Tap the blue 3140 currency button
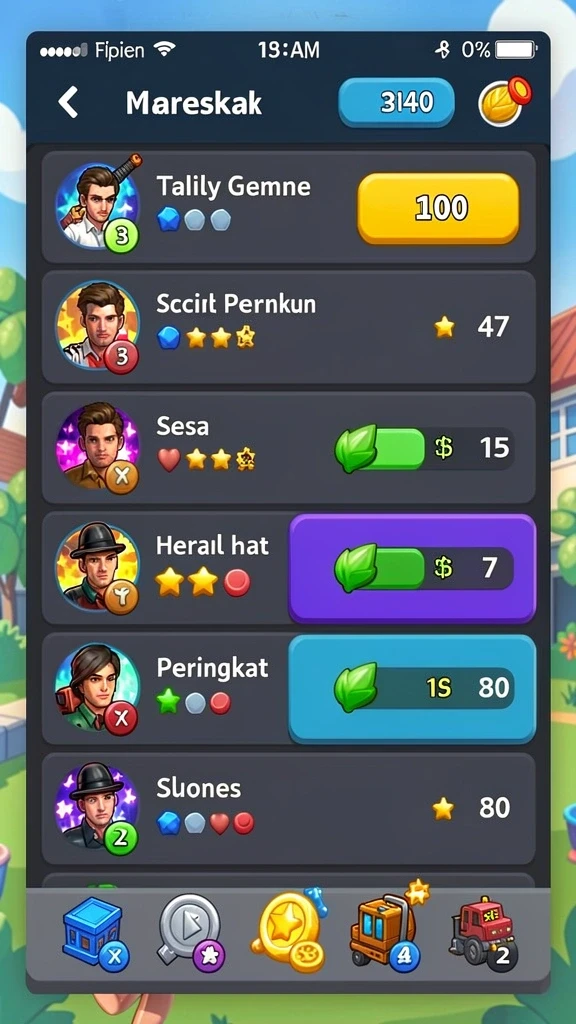 point(396,102)
